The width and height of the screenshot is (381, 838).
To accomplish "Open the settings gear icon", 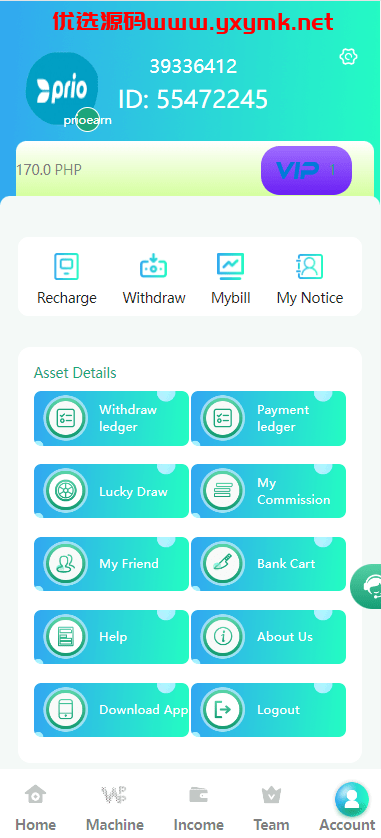I will click(348, 57).
